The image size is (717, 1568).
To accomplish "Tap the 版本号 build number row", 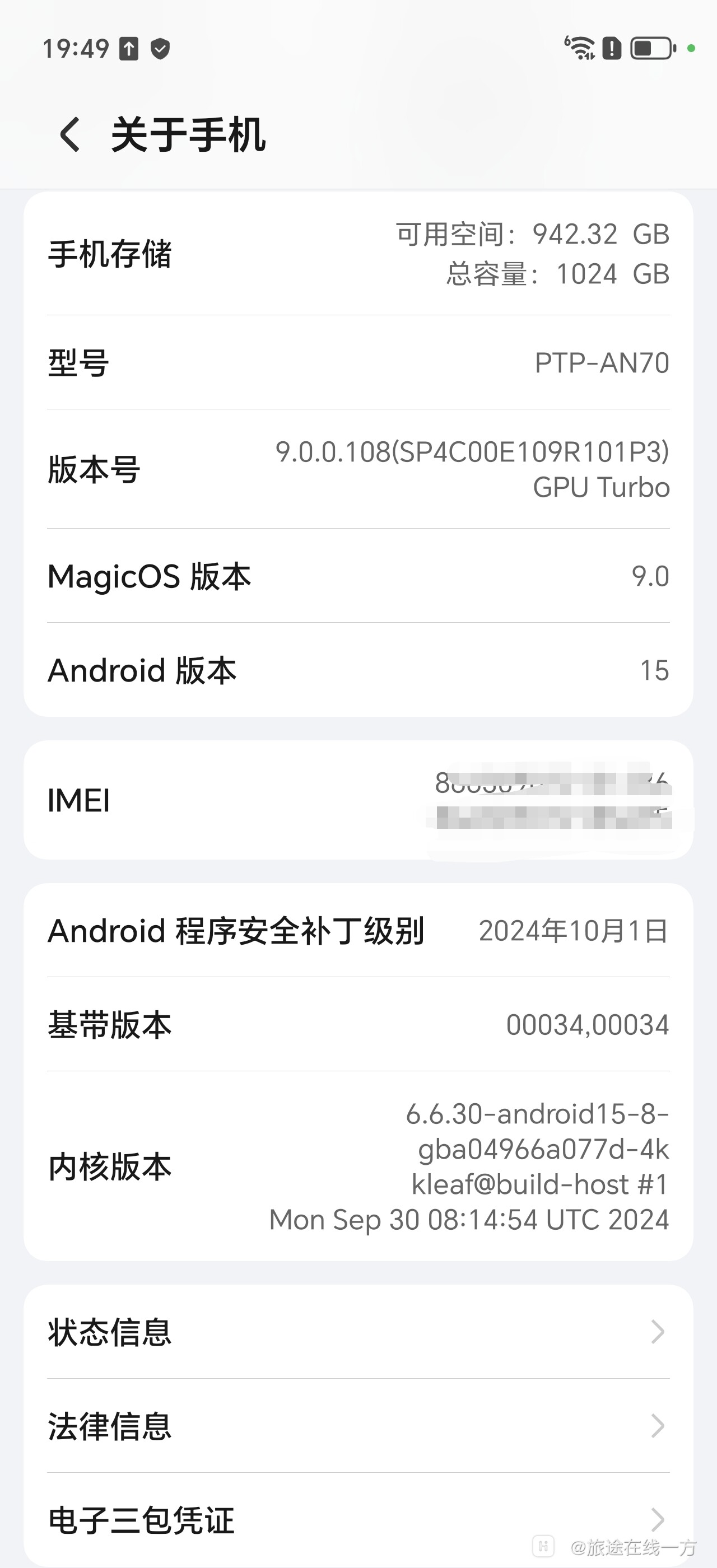I will pos(358,469).
